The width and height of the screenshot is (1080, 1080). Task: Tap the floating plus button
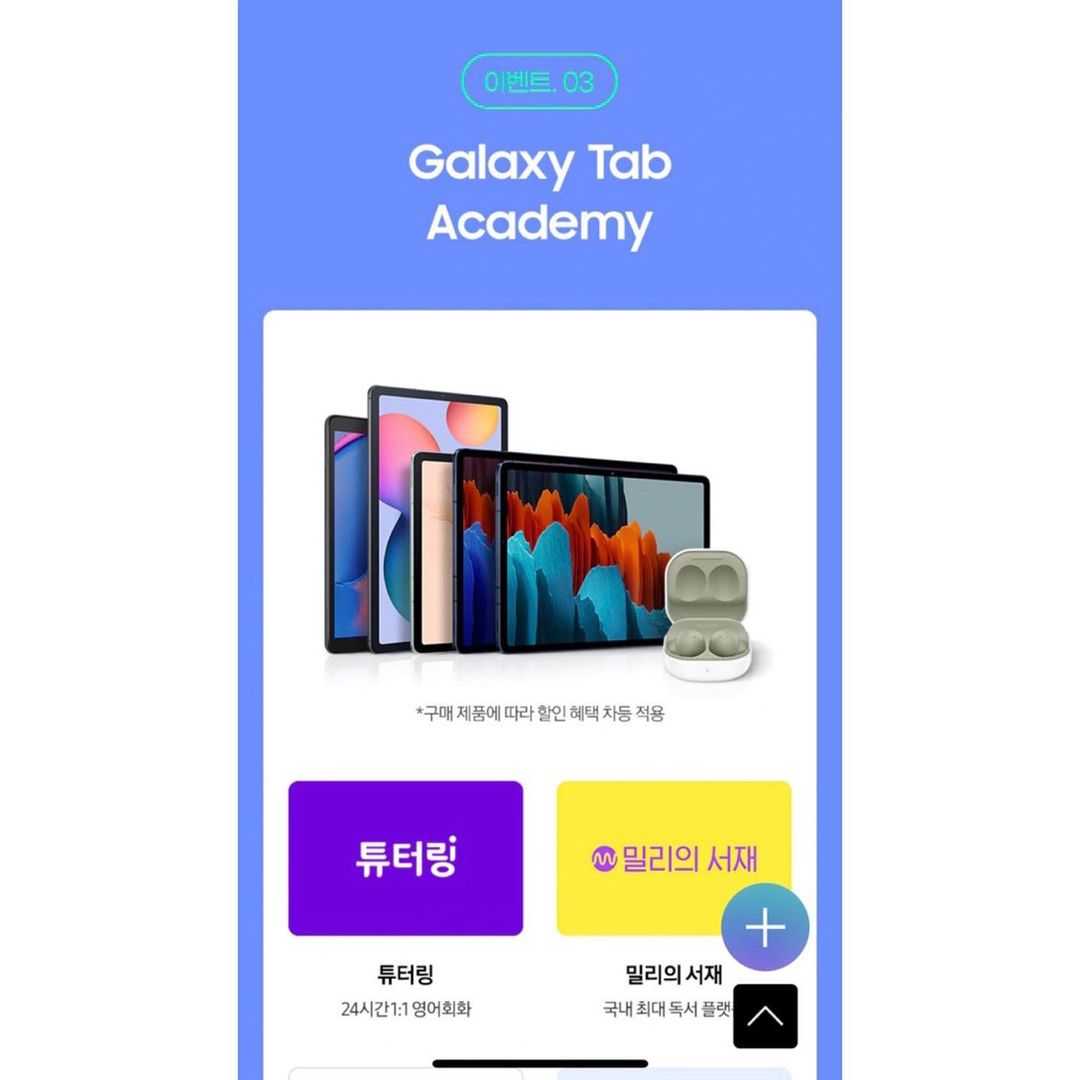pos(765,928)
